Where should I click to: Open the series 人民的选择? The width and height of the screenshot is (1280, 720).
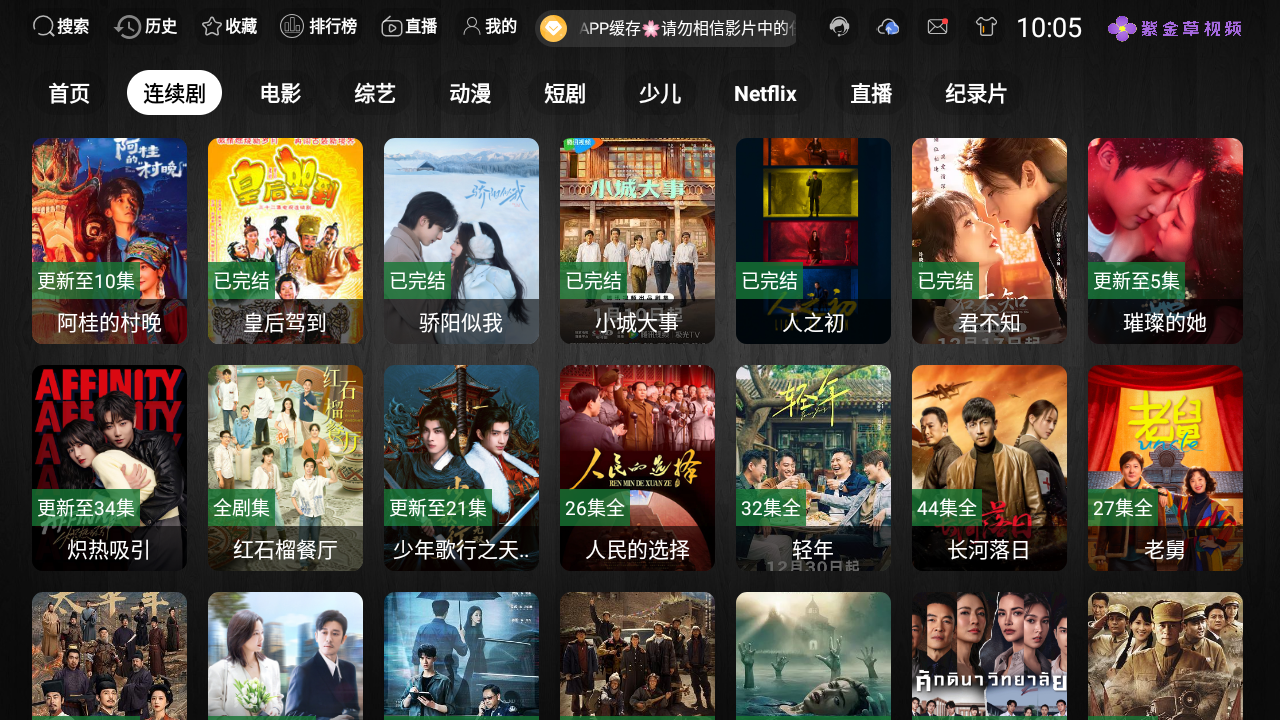click(x=637, y=467)
